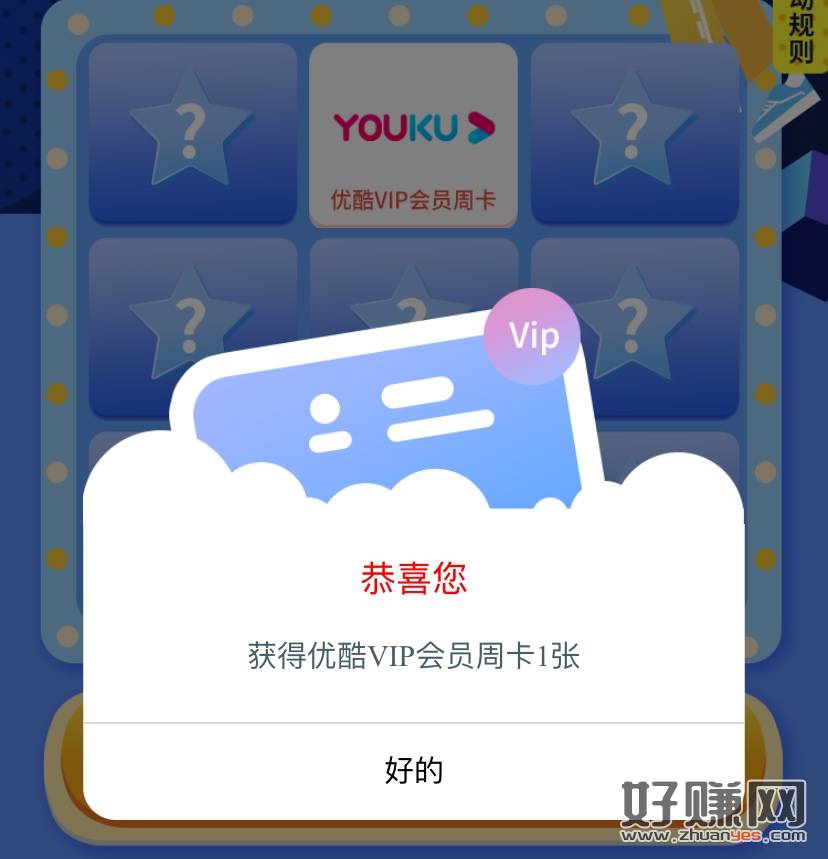Open the 活动规则 tag
Screen dimensions: 828x859
pos(799,34)
